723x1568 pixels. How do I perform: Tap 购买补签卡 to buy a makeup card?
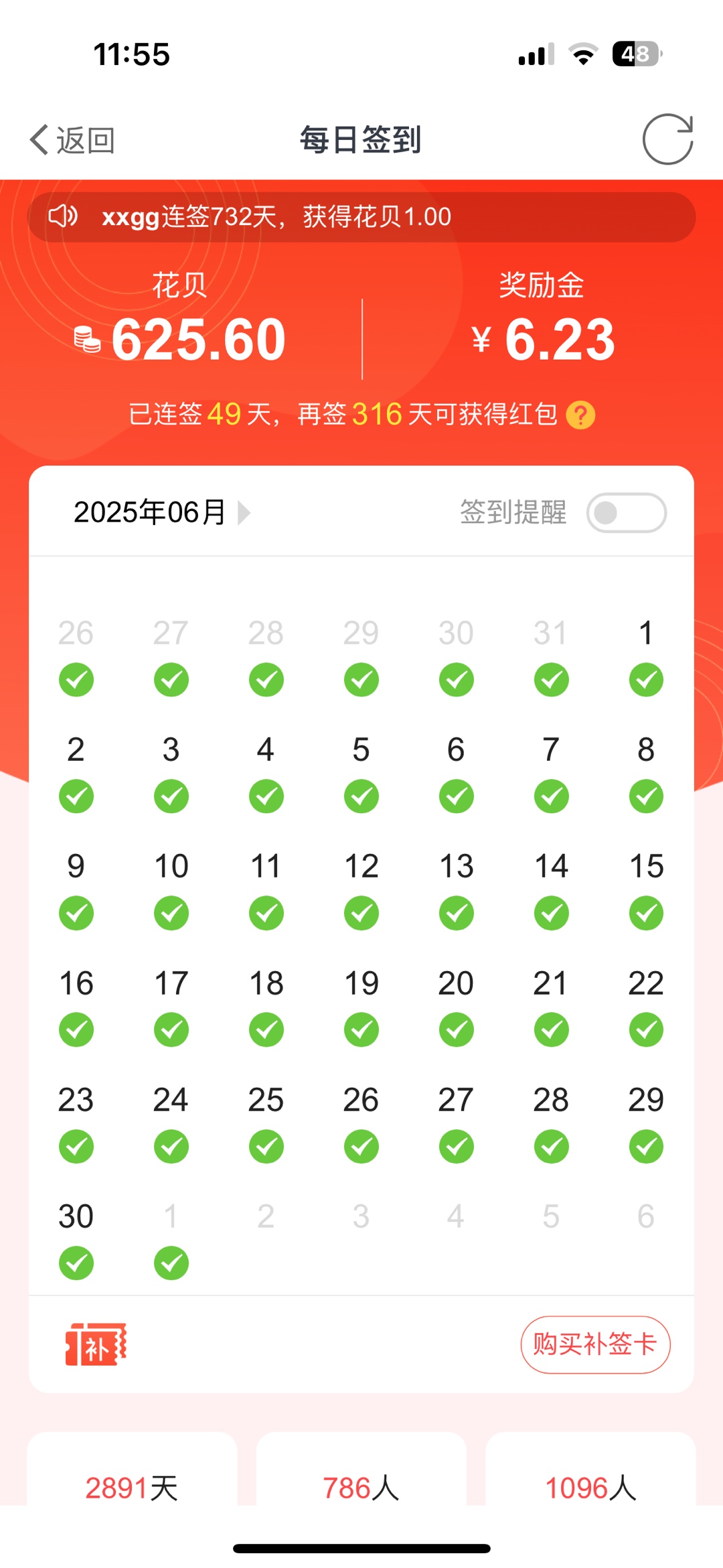pos(595,1344)
